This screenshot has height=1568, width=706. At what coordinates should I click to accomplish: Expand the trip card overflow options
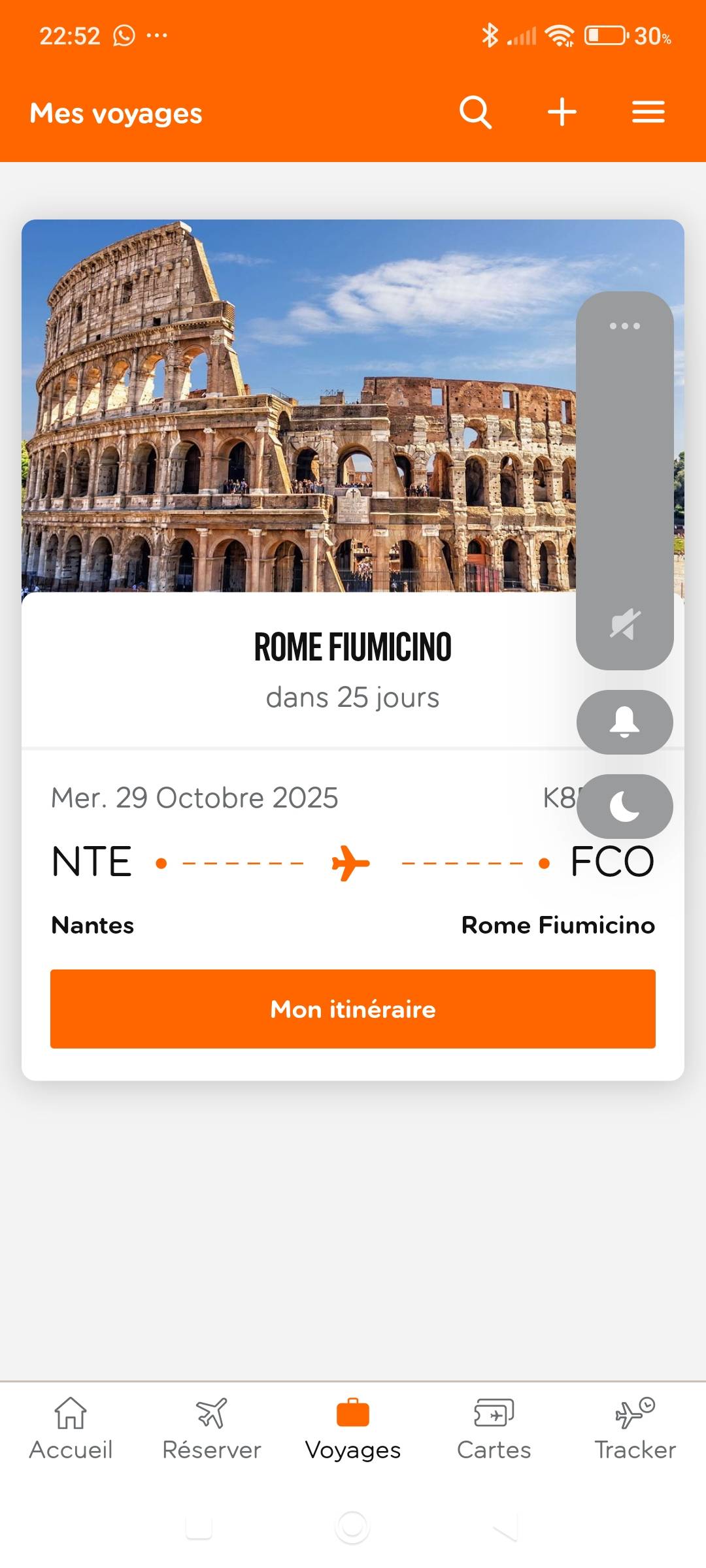pyautogui.click(x=624, y=325)
